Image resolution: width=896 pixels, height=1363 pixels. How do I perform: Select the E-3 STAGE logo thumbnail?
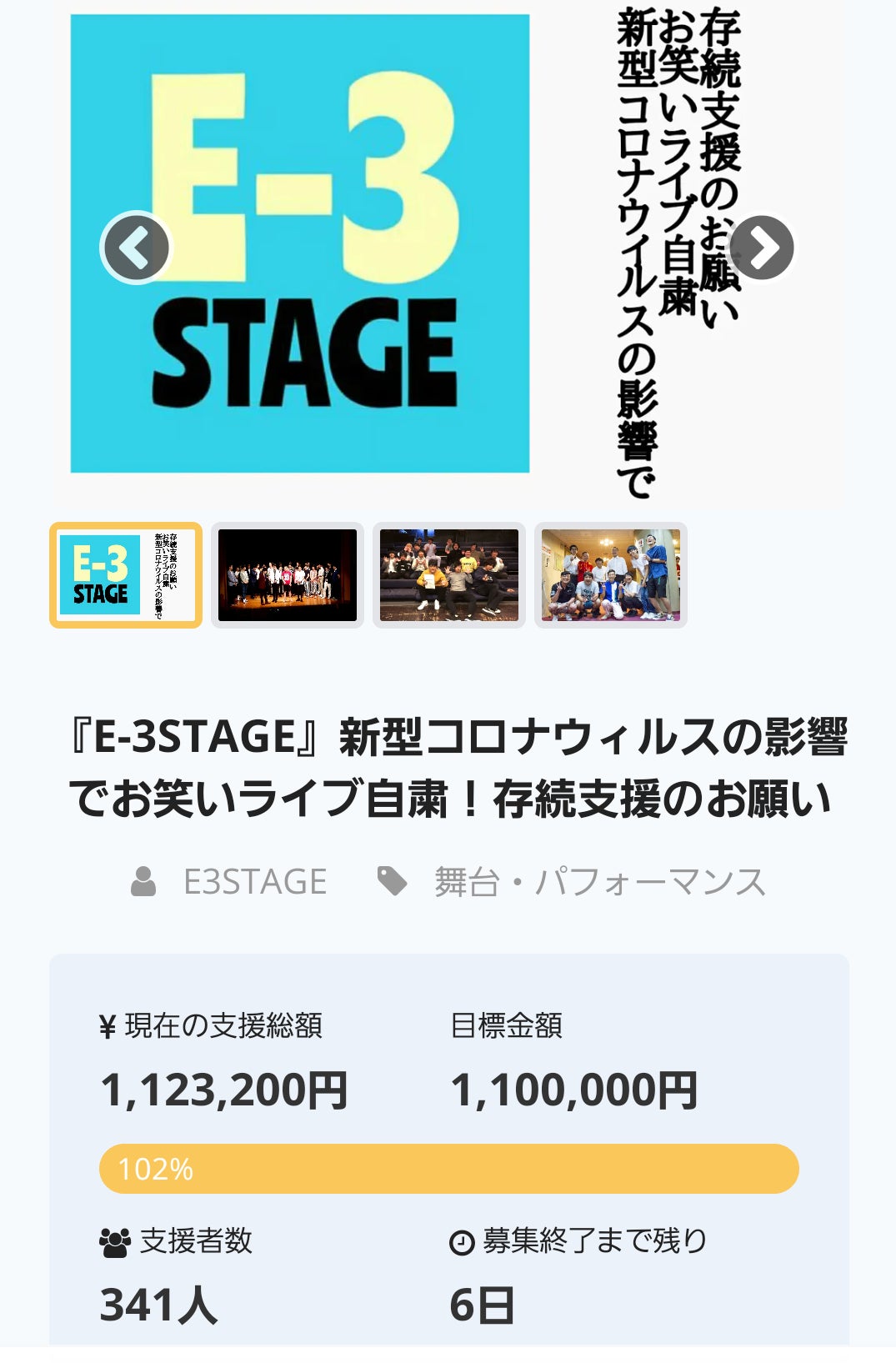[x=126, y=575]
